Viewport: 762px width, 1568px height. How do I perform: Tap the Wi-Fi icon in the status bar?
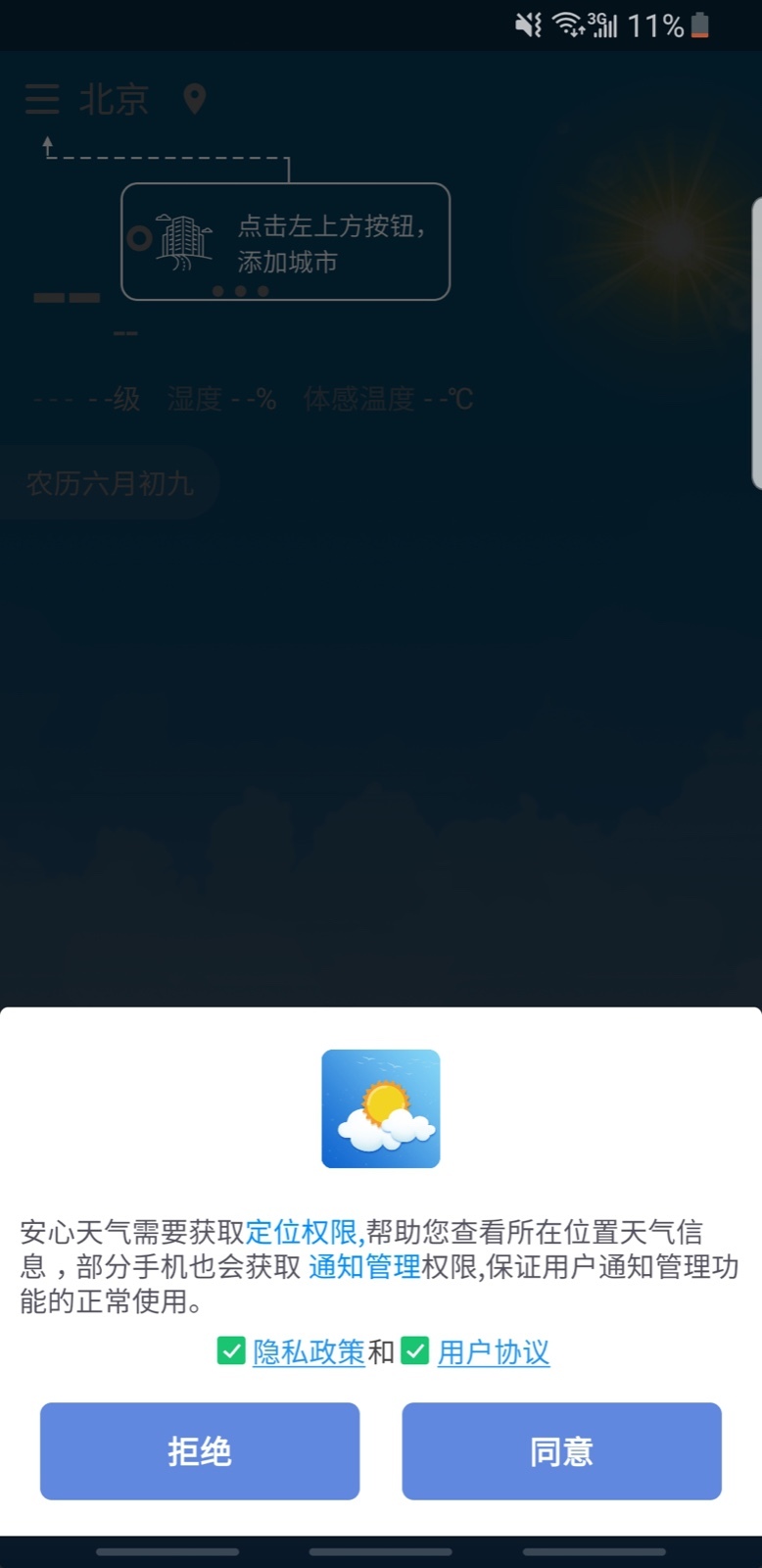[x=569, y=25]
